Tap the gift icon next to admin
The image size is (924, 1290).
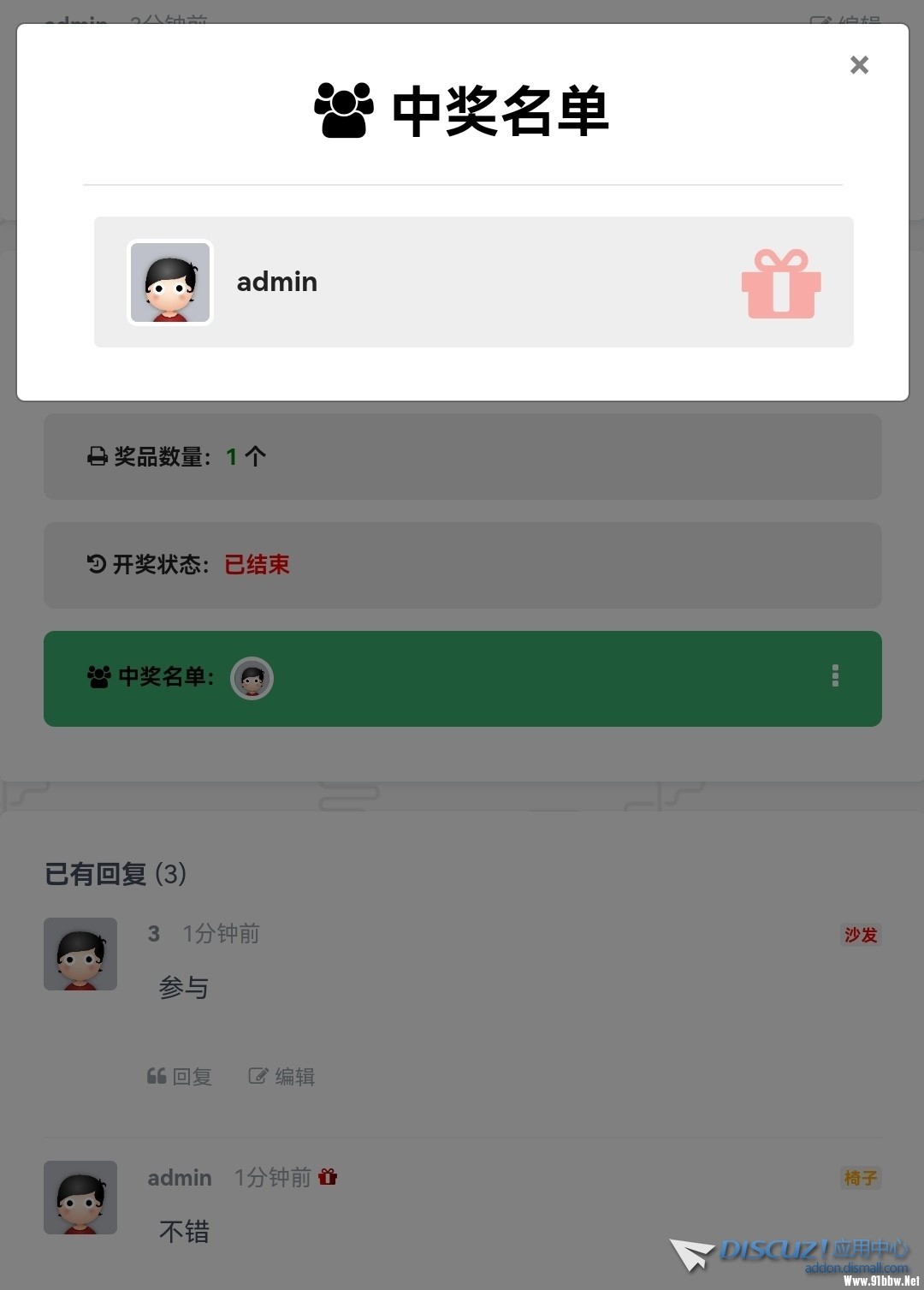pos(780,283)
